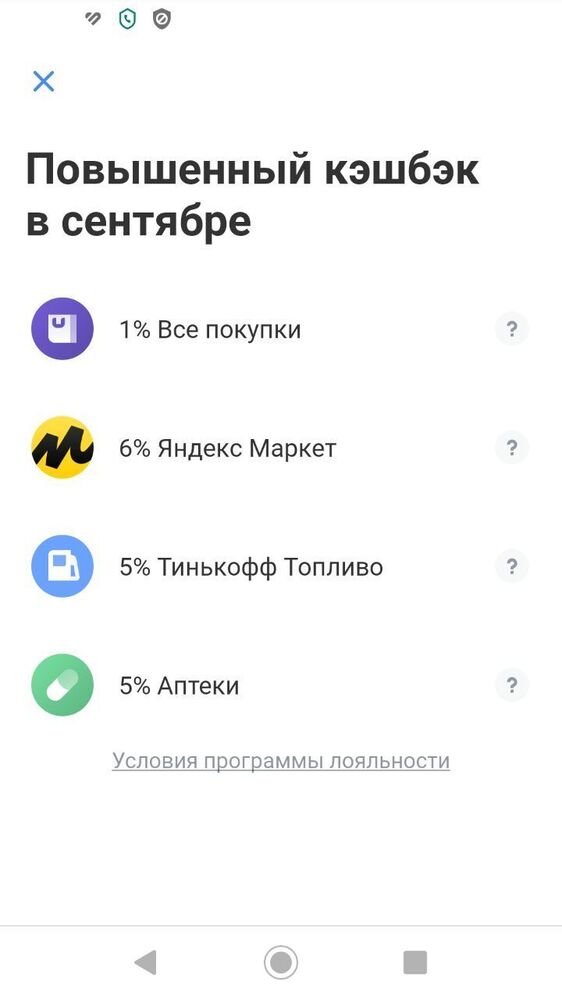This screenshot has height=1000, width=562.
Task: Go to the home screen
Action: (x=281, y=962)
